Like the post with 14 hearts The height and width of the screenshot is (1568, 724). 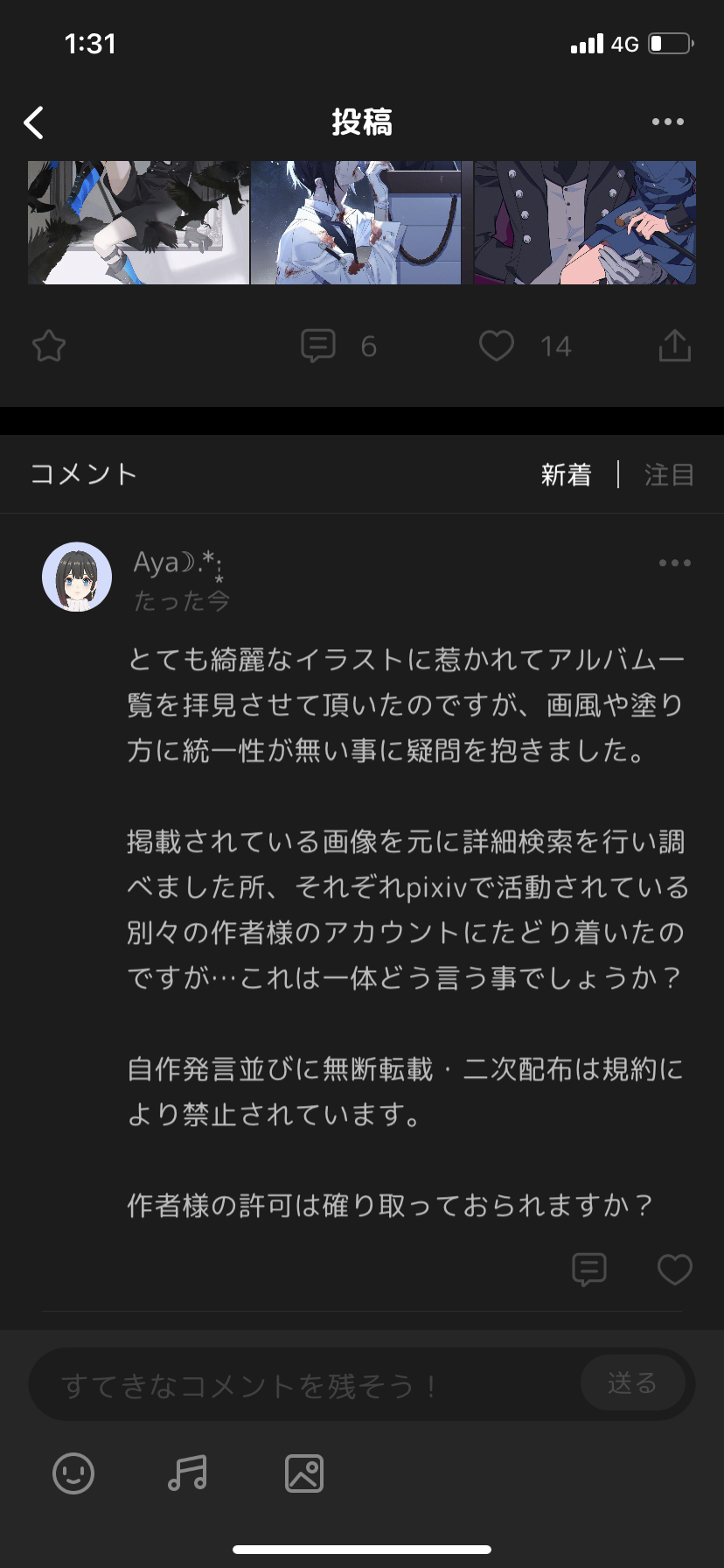[x=497, y=346]
